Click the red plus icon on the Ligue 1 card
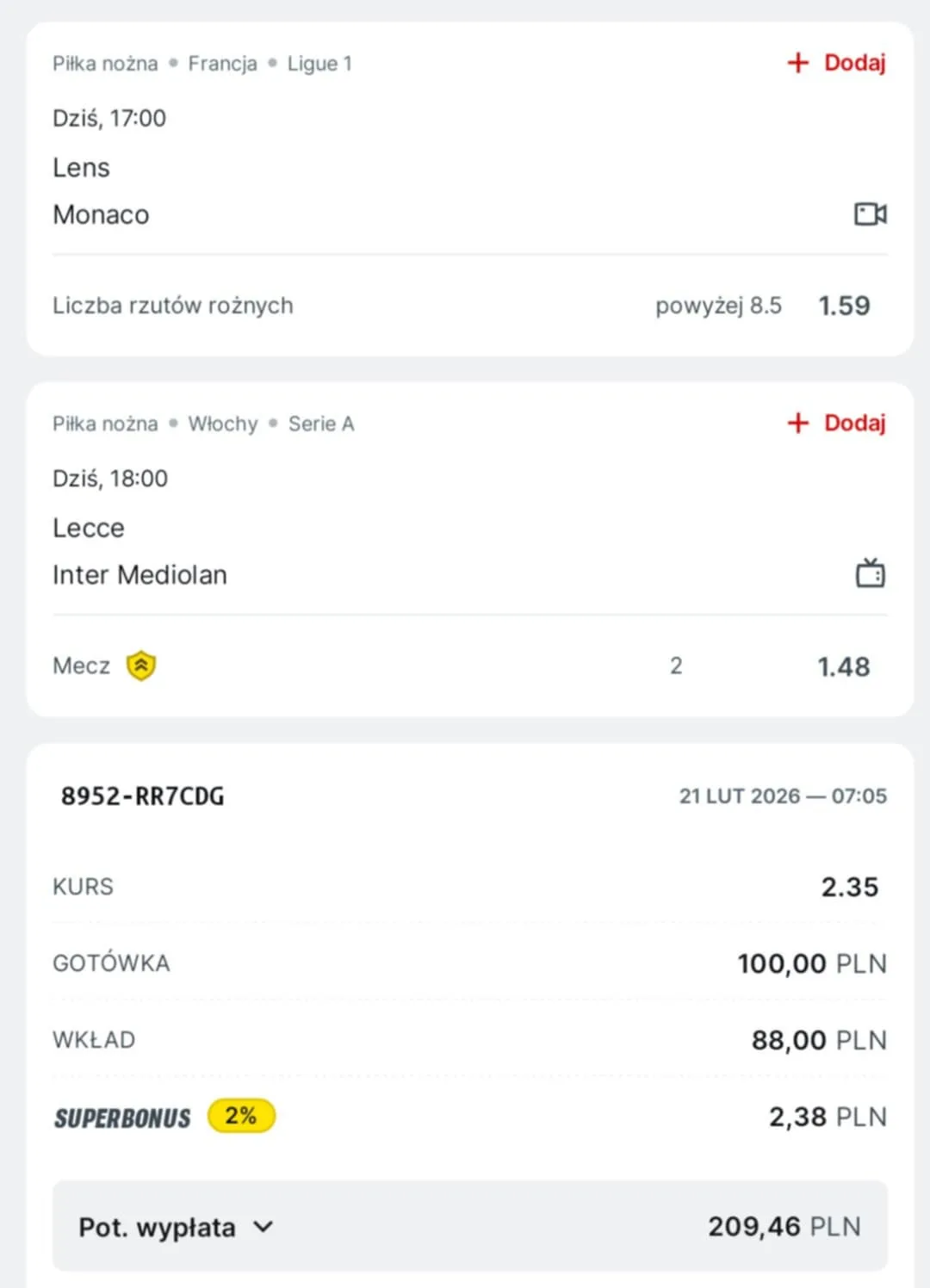The image size is (930, 1288). 797,62
